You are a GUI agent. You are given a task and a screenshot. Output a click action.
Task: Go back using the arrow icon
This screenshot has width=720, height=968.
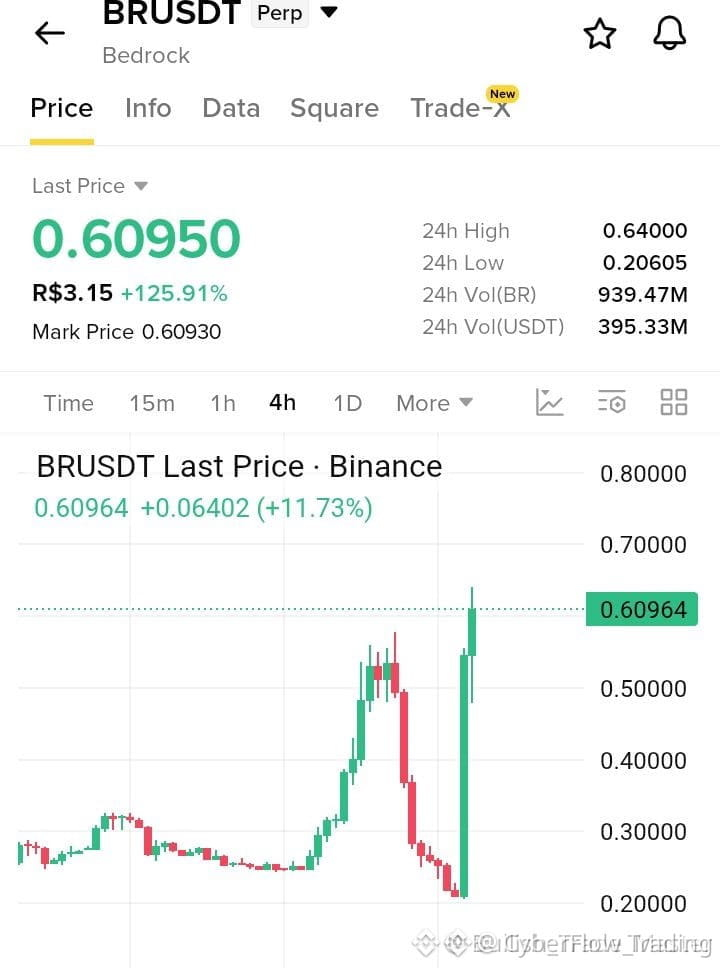(x=50, y=33)
